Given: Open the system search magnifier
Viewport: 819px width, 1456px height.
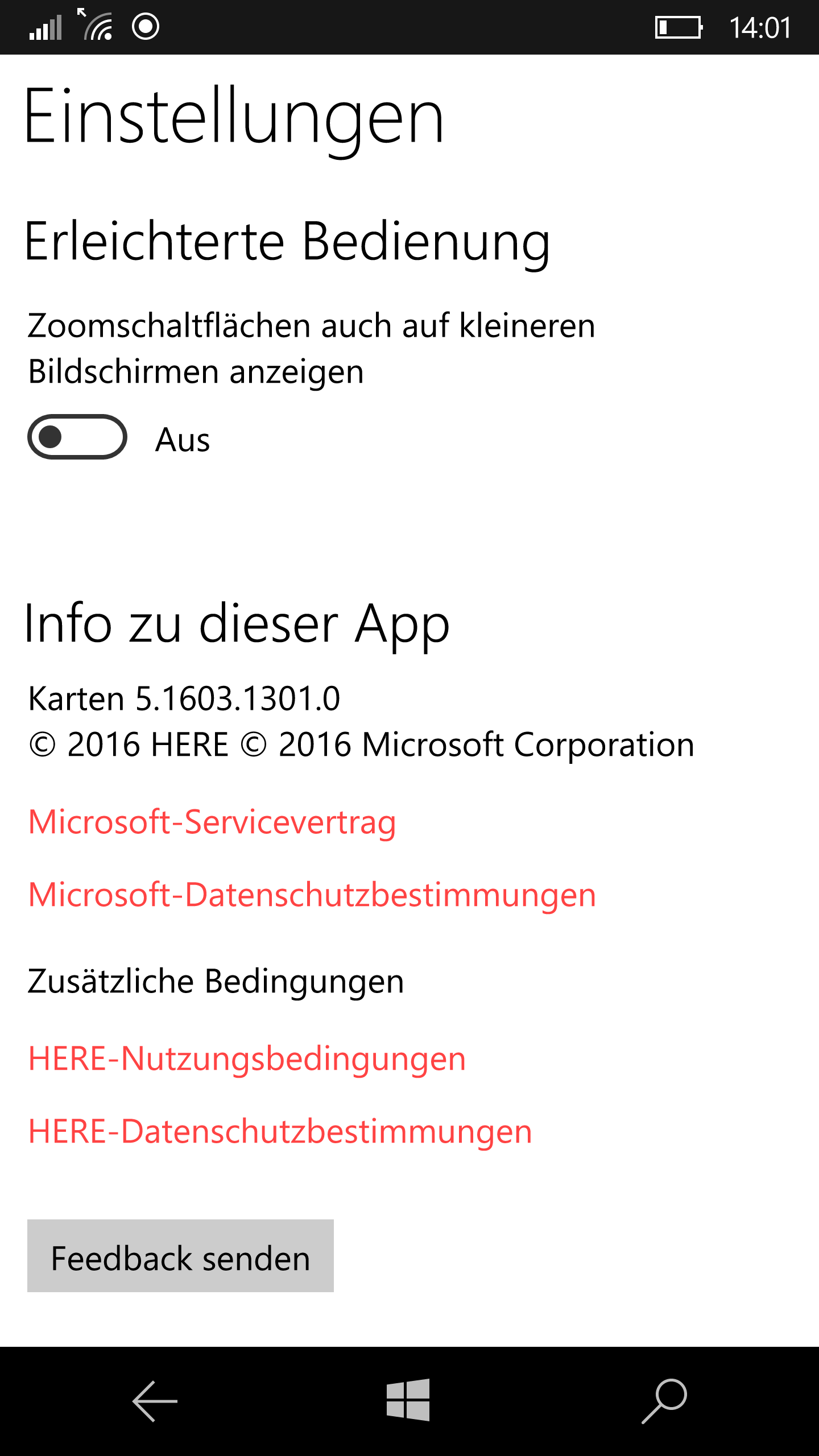Looking at the screenshot, I should coord(664,1401).
